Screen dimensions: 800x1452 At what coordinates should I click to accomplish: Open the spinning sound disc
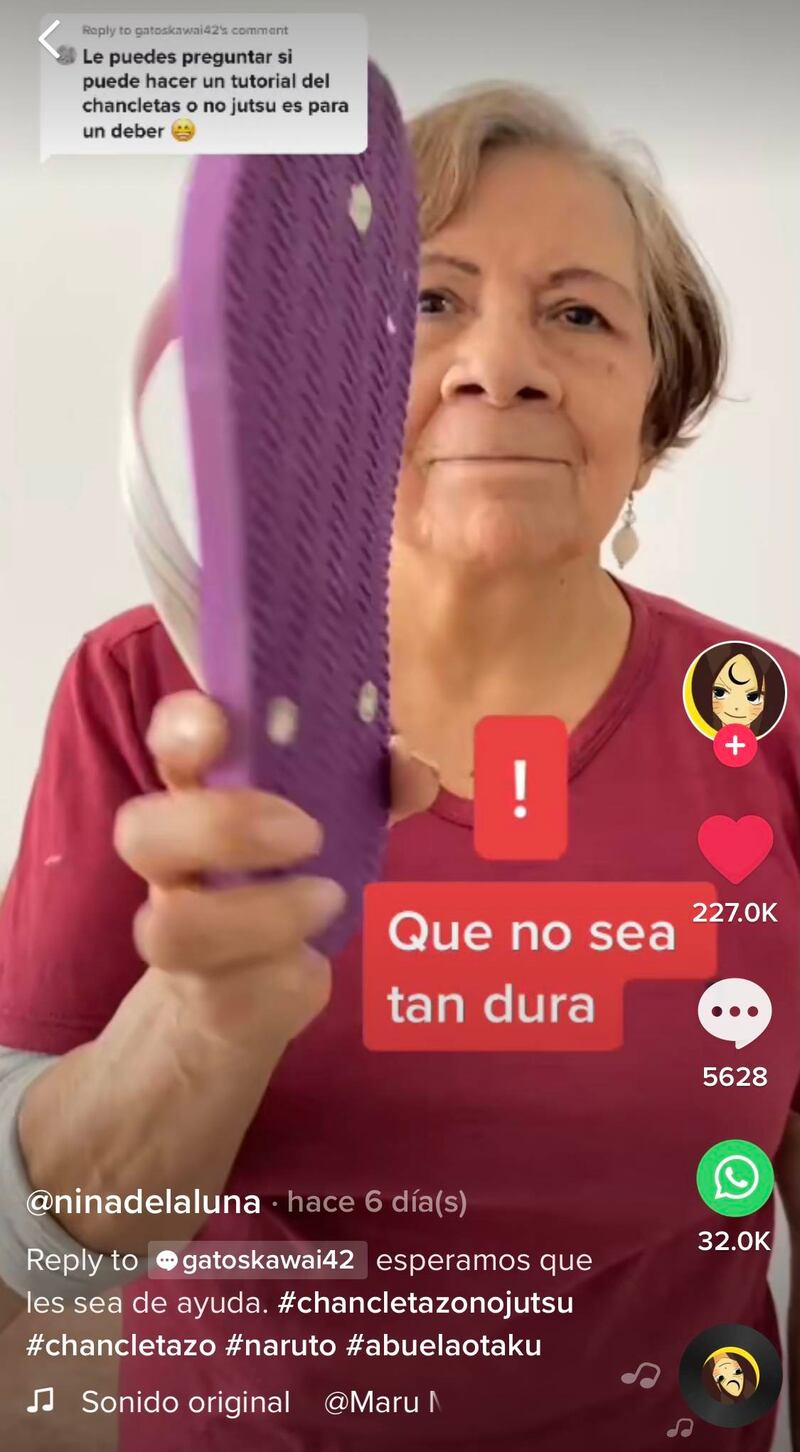click(730, 1377)
